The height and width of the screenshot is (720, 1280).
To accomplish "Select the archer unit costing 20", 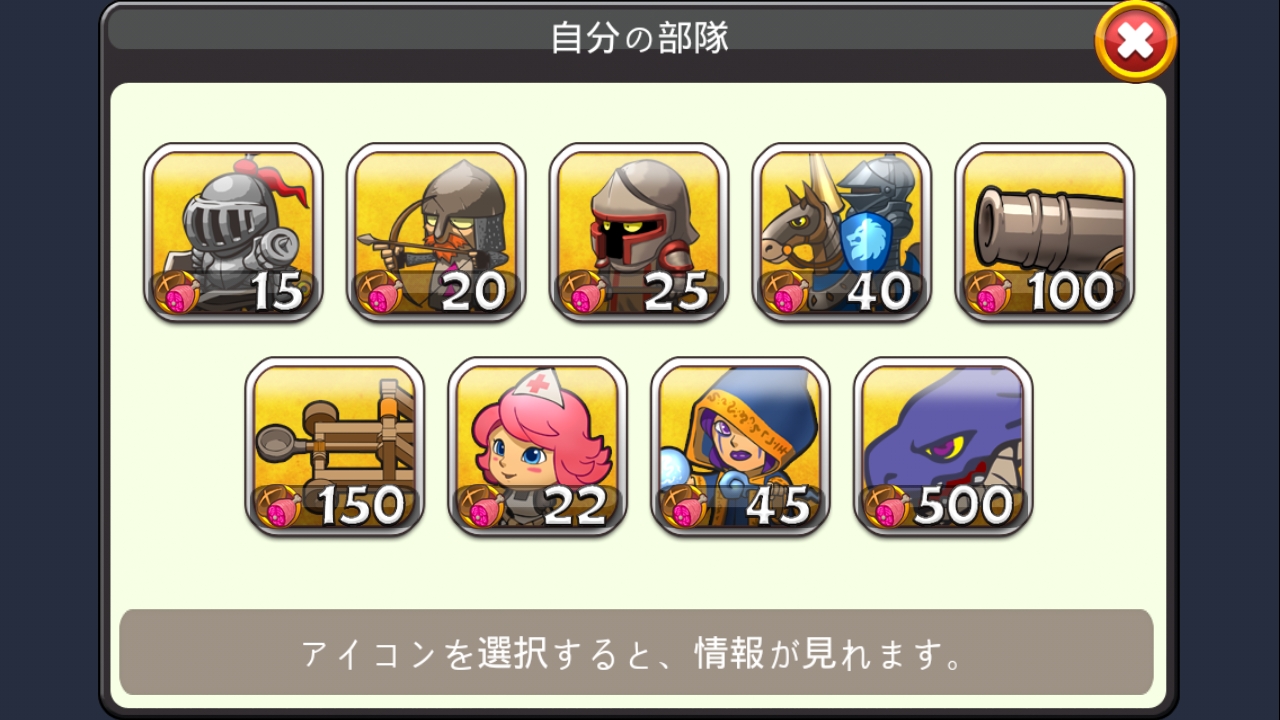I will tap(436, 232).
